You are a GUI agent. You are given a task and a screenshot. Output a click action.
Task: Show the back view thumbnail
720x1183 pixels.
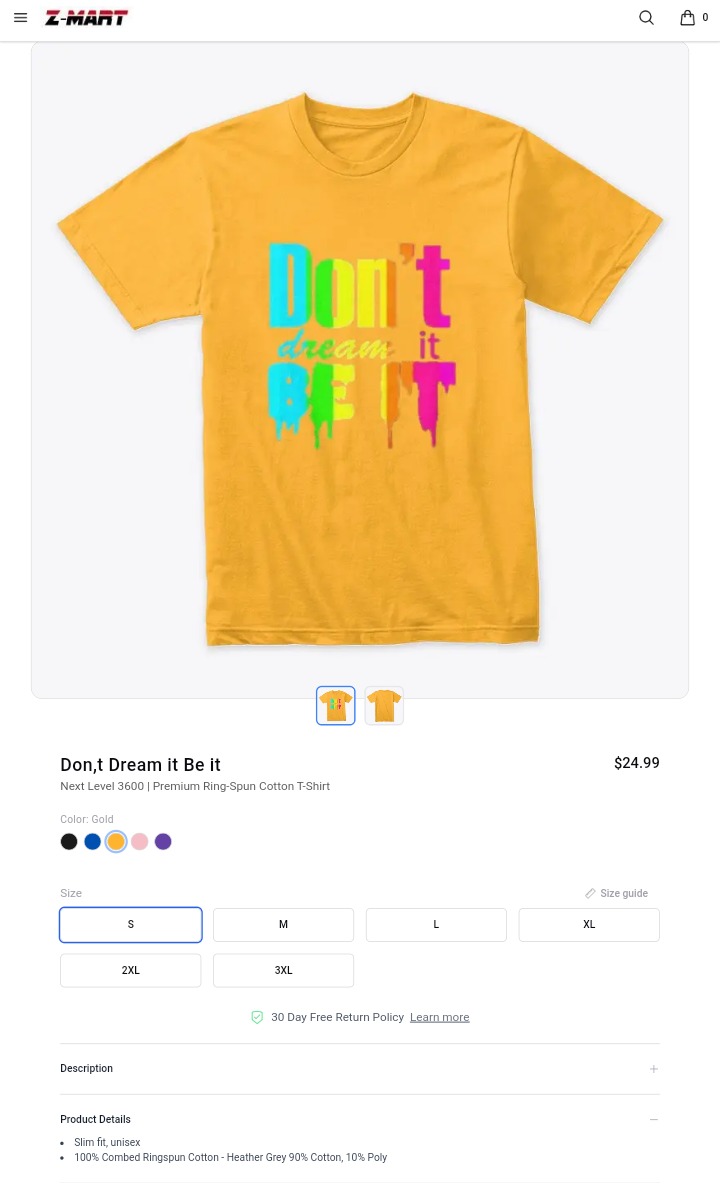tap(384, 706)
